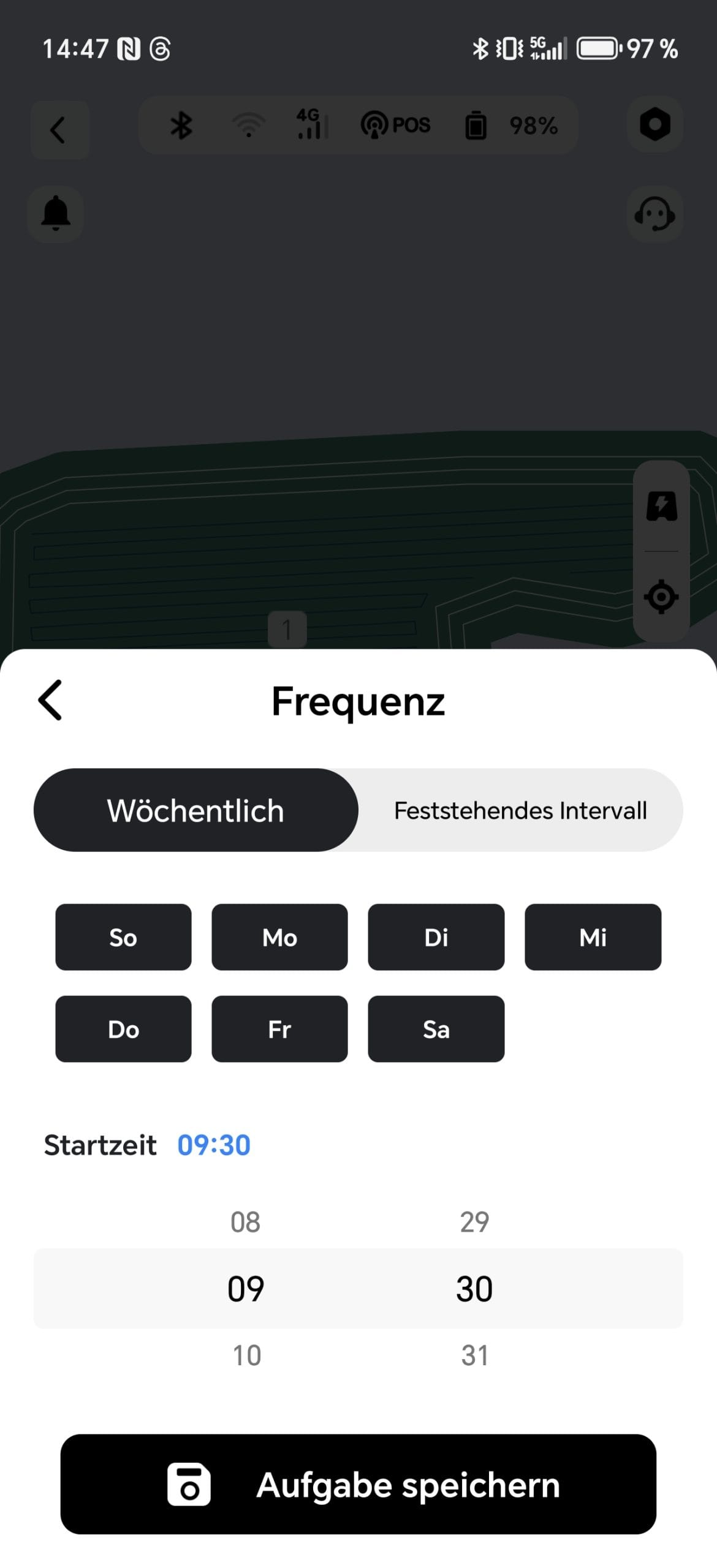717x1568 pixels.
Task: Toggle the Mo weekday button
Action: click(x=279, y=937)
